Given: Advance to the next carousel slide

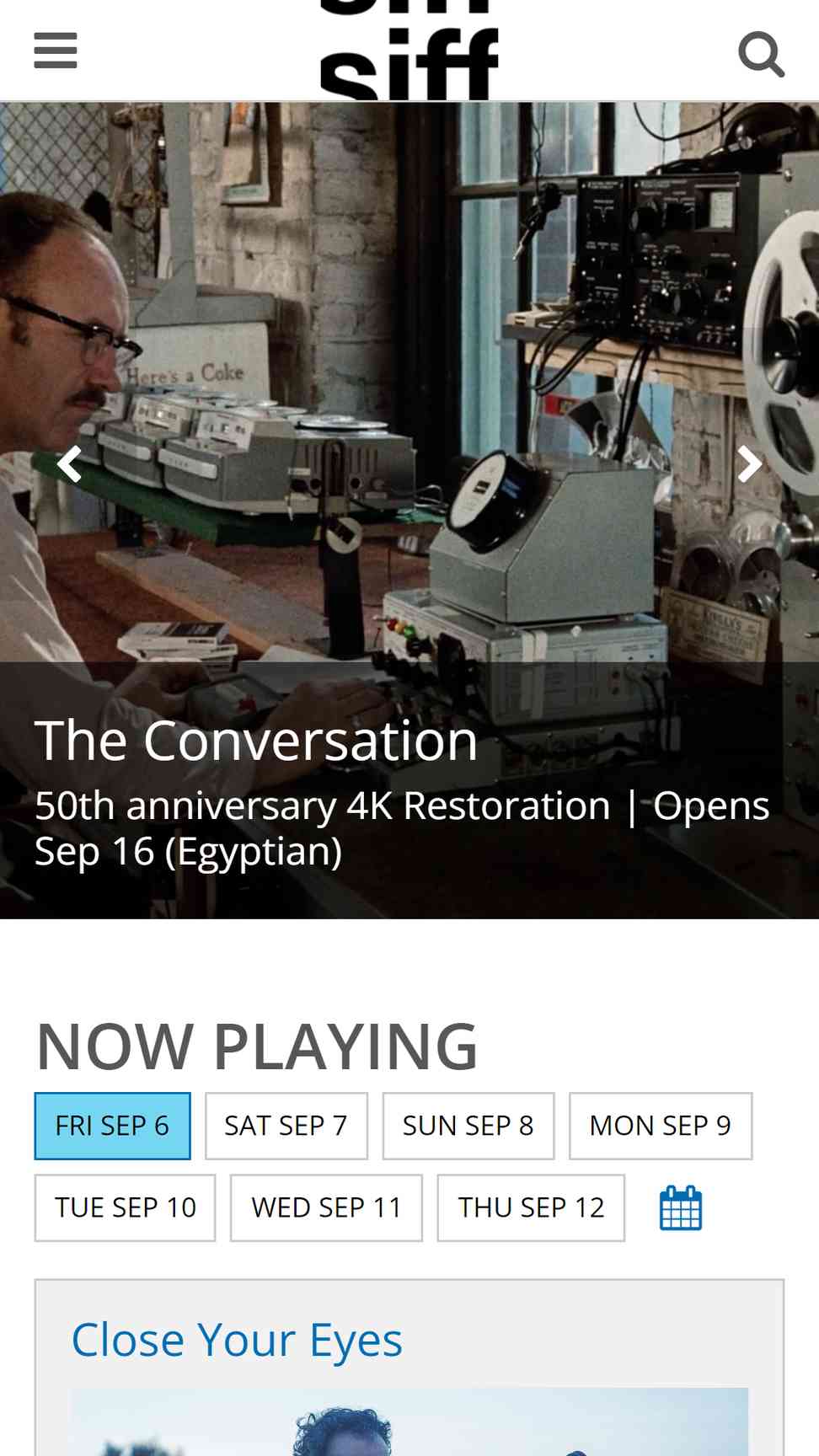Looking at the screenshot, I should pyautogui.click(x=749, y=463).
